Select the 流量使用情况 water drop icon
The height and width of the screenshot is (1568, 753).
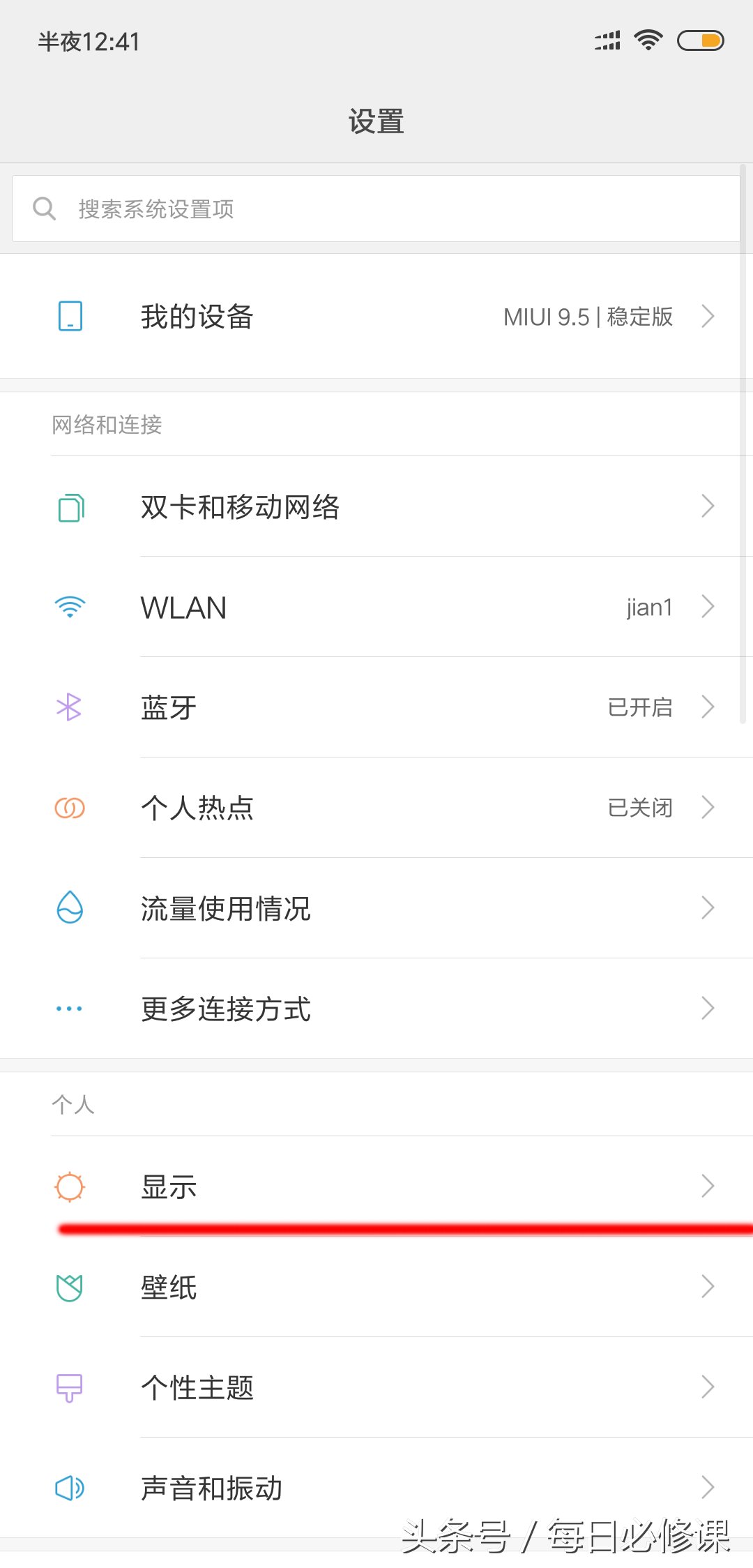click(69, 907)
